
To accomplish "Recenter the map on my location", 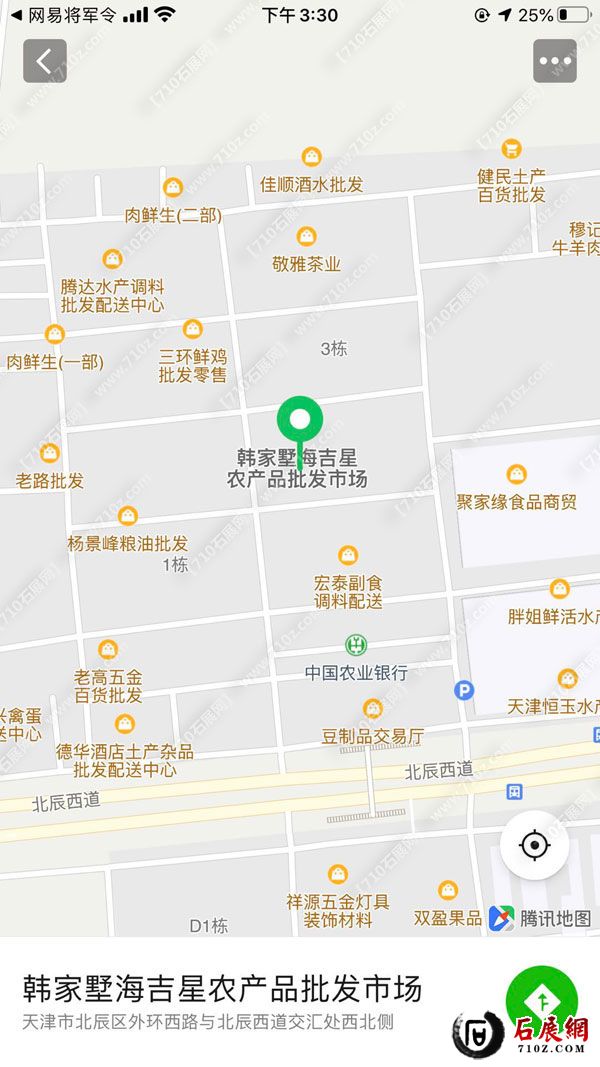I will click(535, 846).
